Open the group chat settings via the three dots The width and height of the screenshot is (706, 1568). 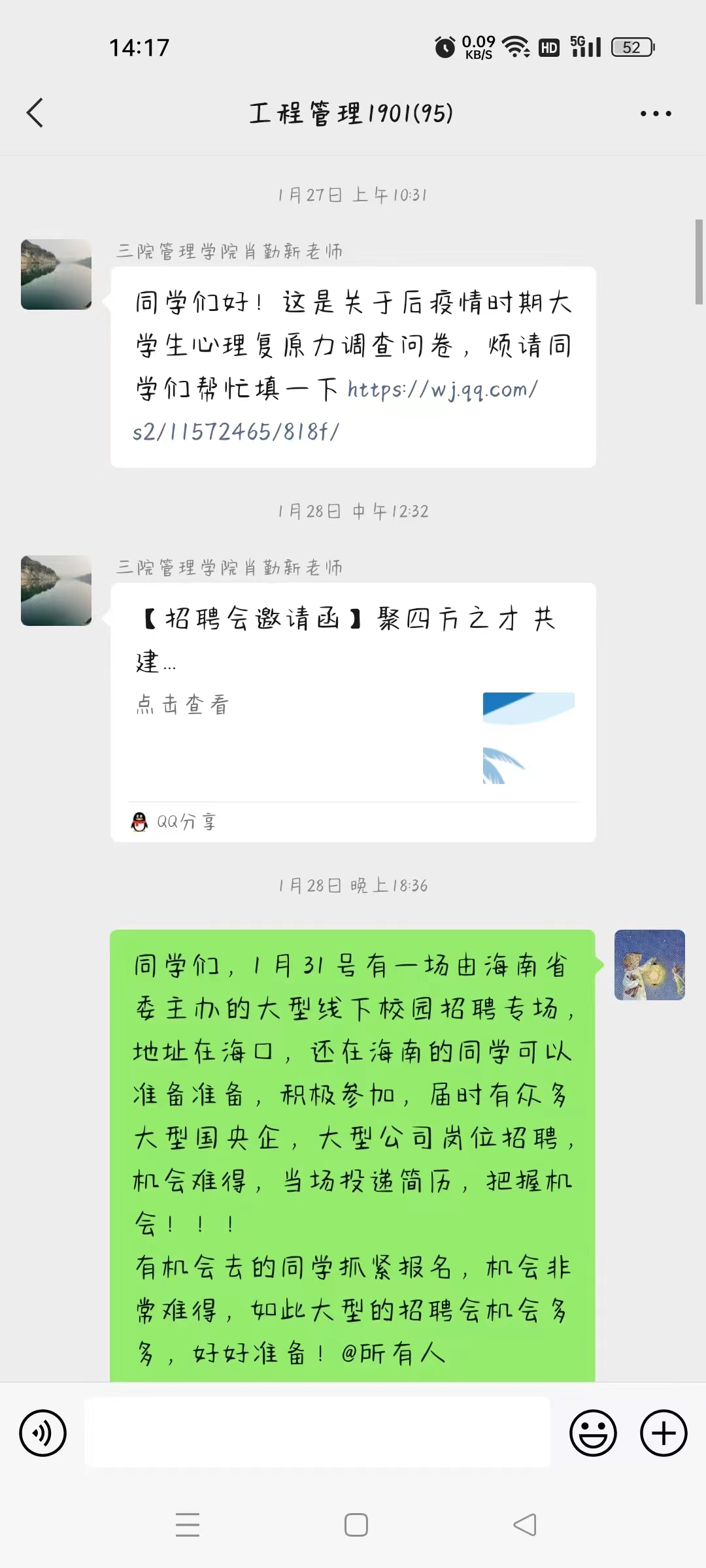pyautogui.click(x=656, y=112)
